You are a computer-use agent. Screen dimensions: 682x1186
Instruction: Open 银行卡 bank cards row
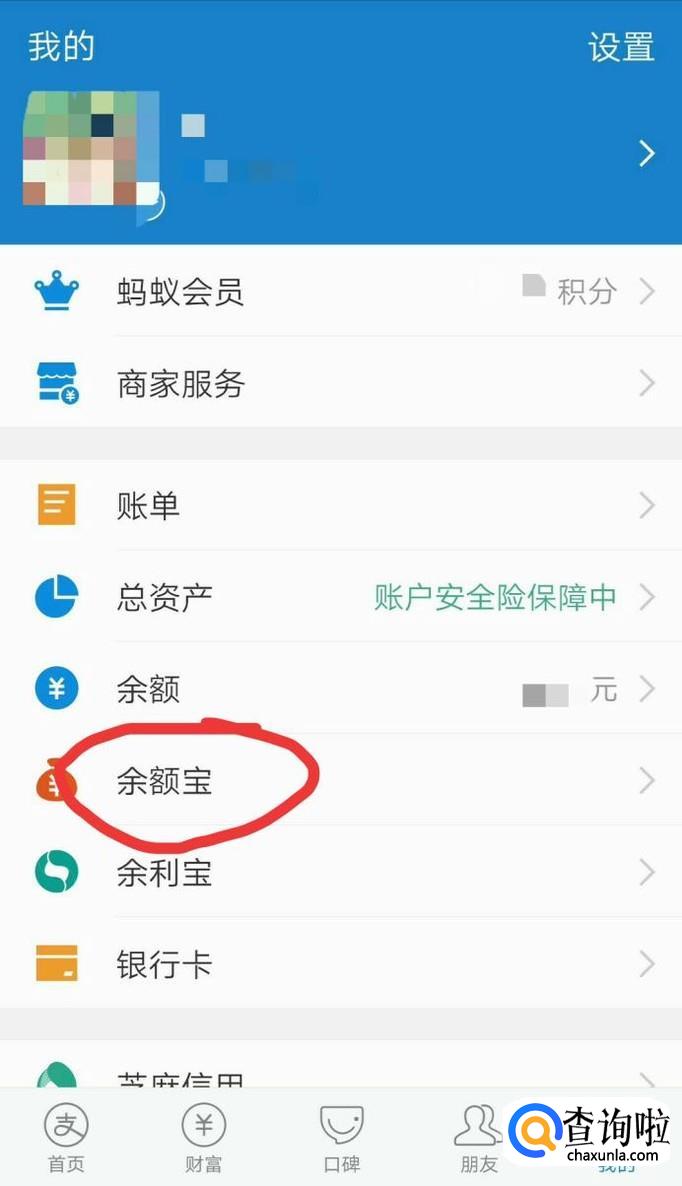point(341,964)
